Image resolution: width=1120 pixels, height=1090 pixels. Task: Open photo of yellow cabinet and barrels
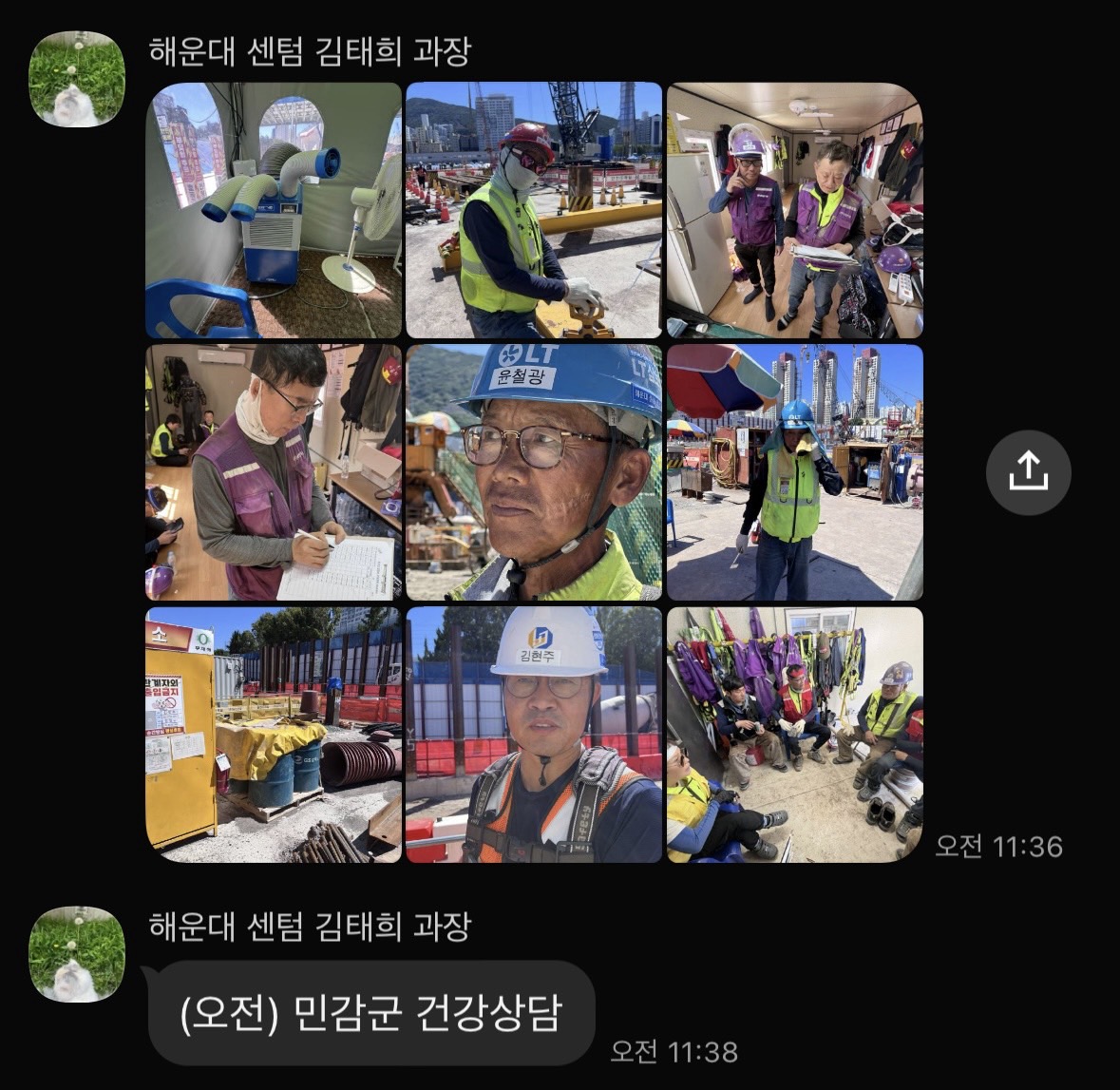[x=274, y=735]
